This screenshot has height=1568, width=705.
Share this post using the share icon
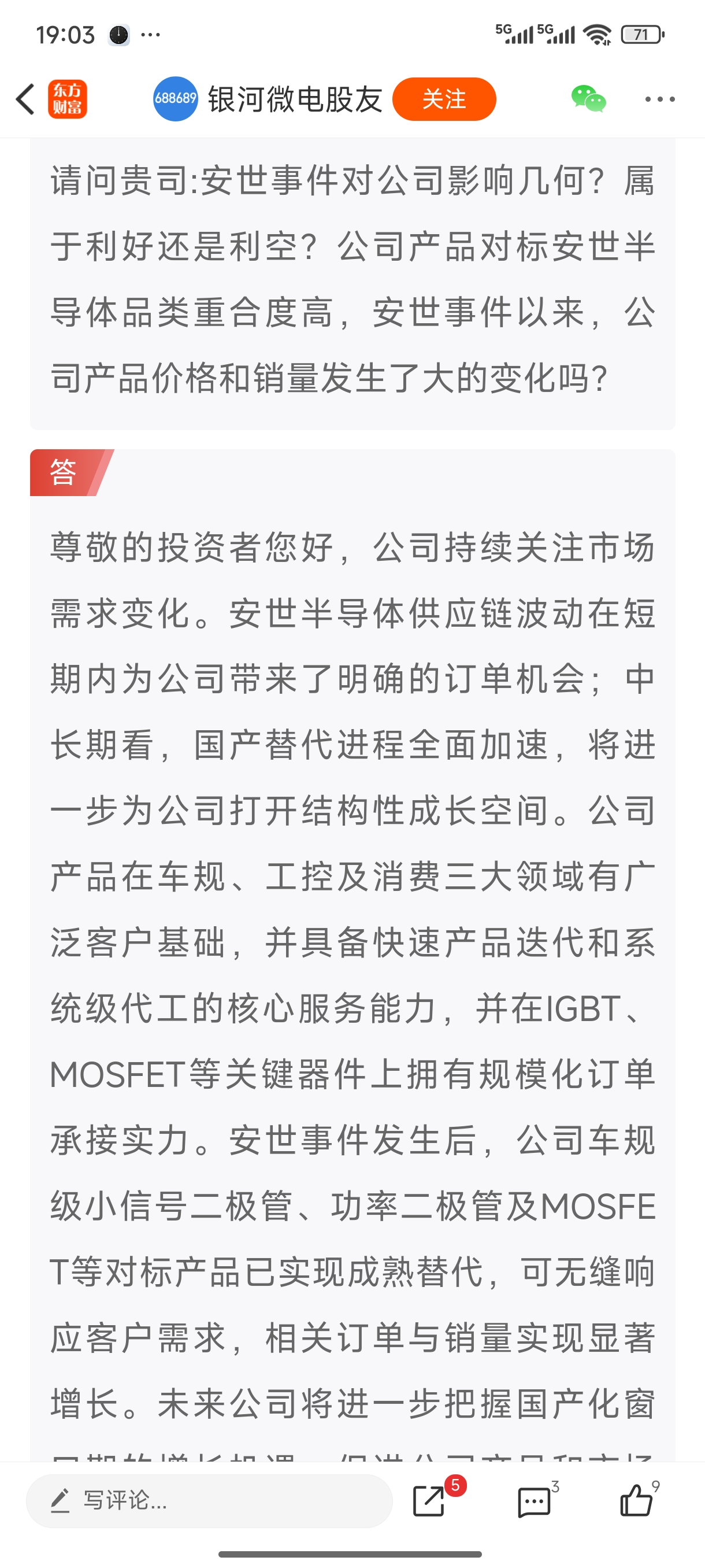click(429, 1500)
